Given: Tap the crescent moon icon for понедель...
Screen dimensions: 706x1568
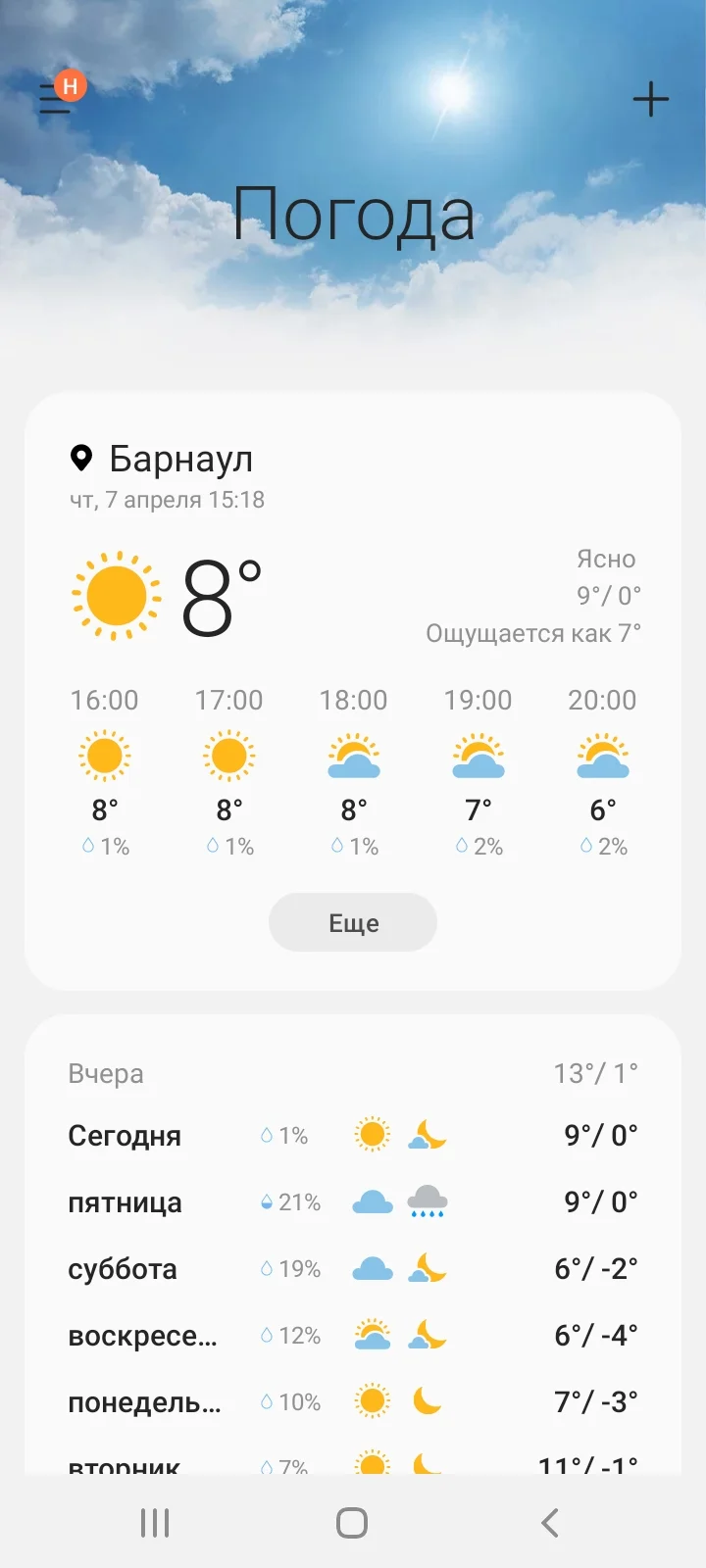Looking at the screenshot, I should tap(429, 1400).
